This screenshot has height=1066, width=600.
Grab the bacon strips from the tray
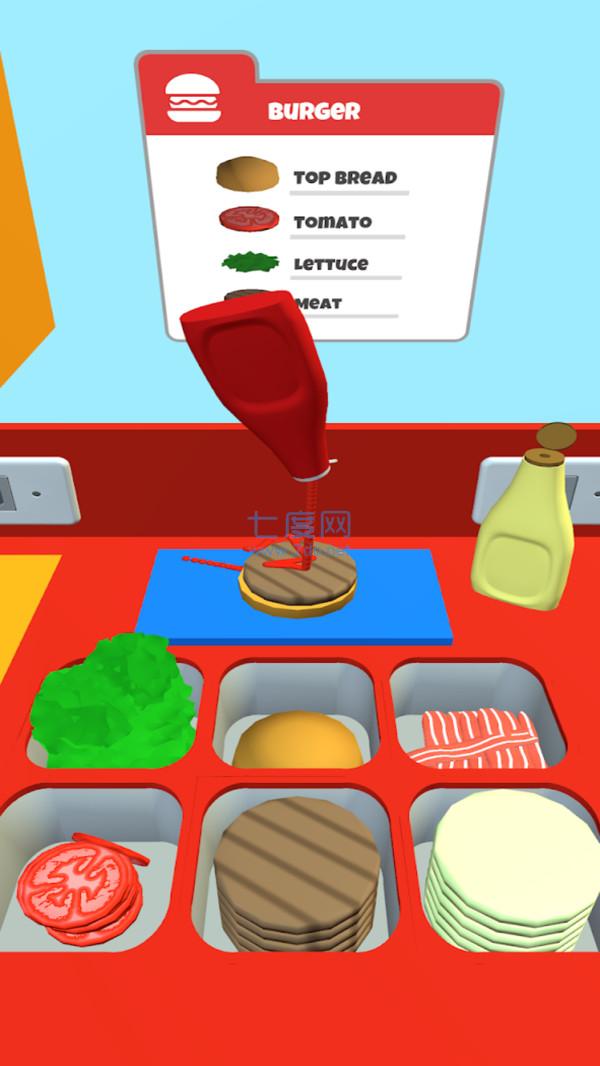click(478, 735)
